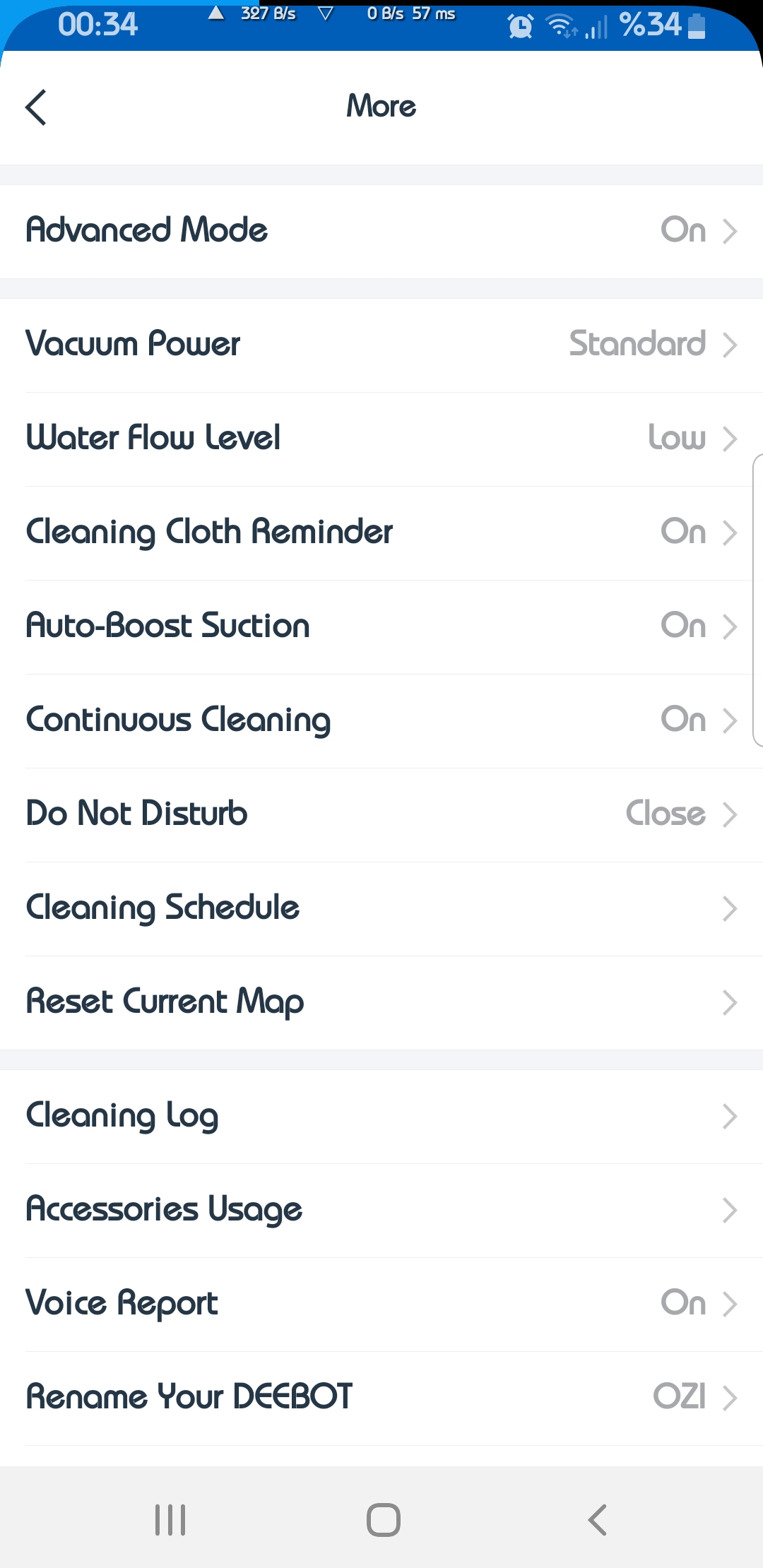Go back using the top-left arrow
The width and height of the screenshot is (763, 1568).
point(36,107)
